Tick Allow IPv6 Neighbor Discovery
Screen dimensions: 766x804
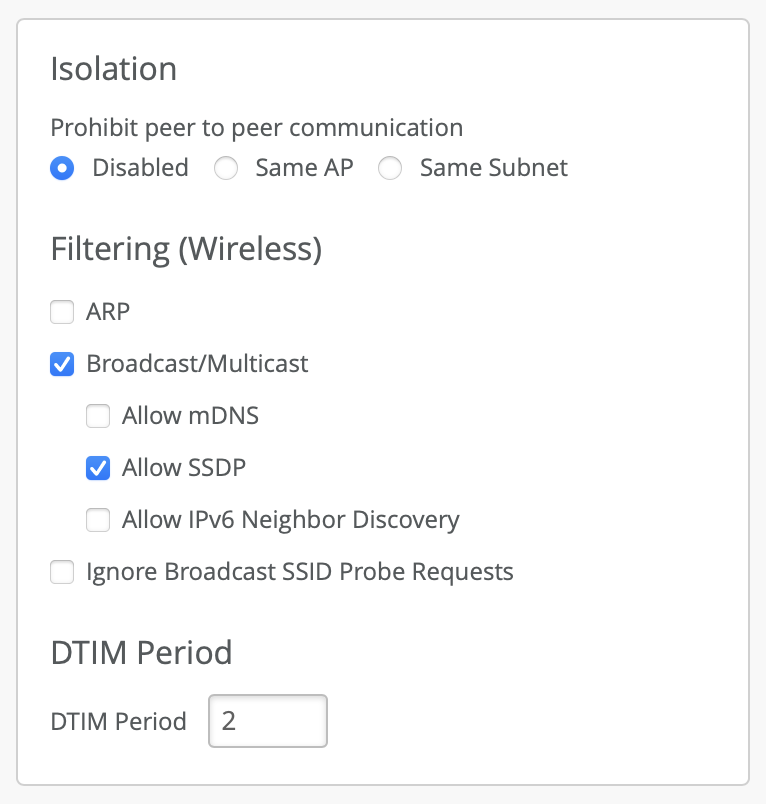click(98, 520)
